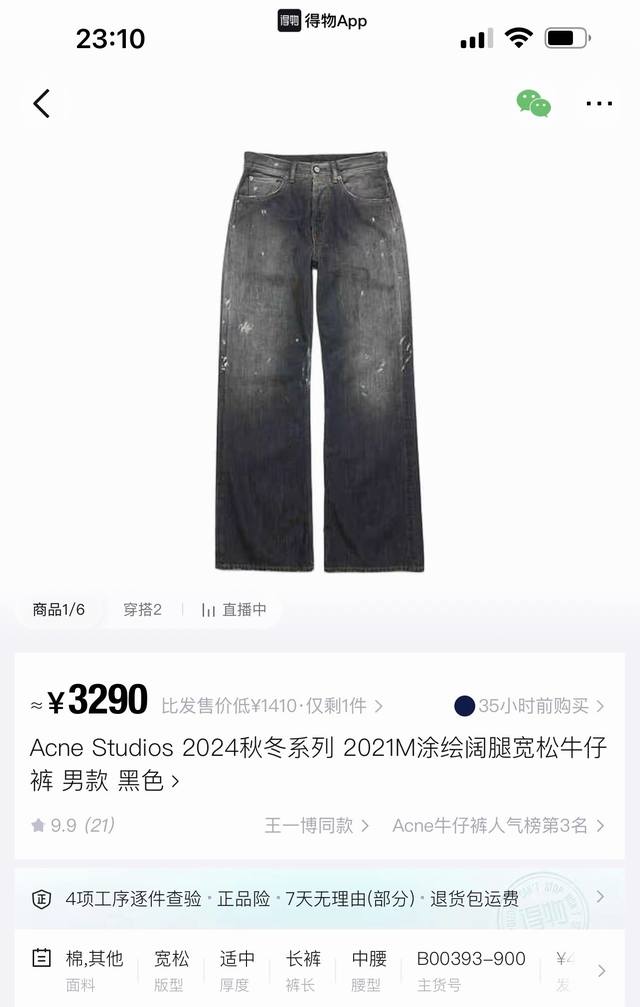Screen dimensions: 640x1007
Task: Switch to the 穿搭2 tab
Action: pos(142,609)
